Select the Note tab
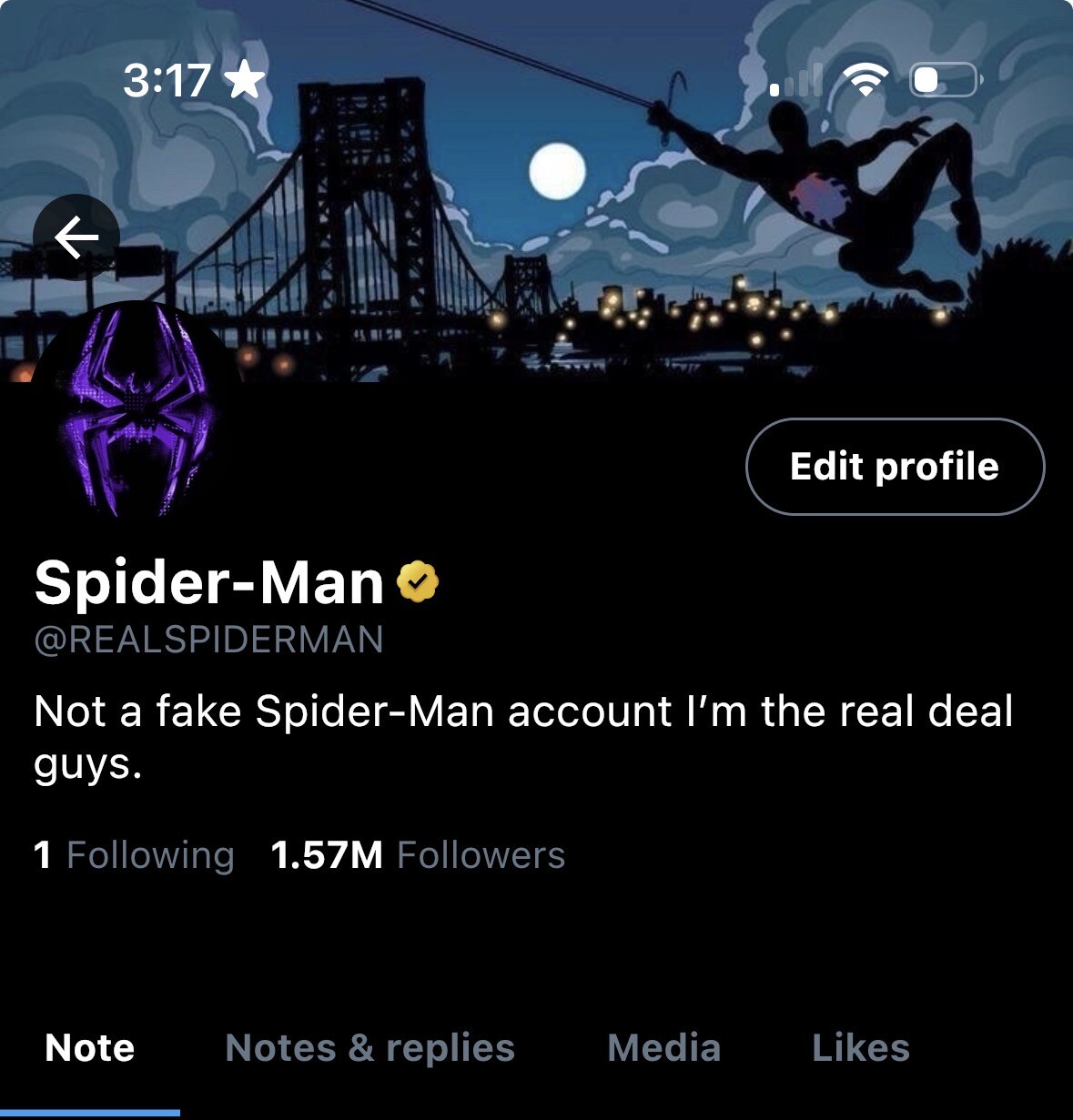 [89, 1048]
